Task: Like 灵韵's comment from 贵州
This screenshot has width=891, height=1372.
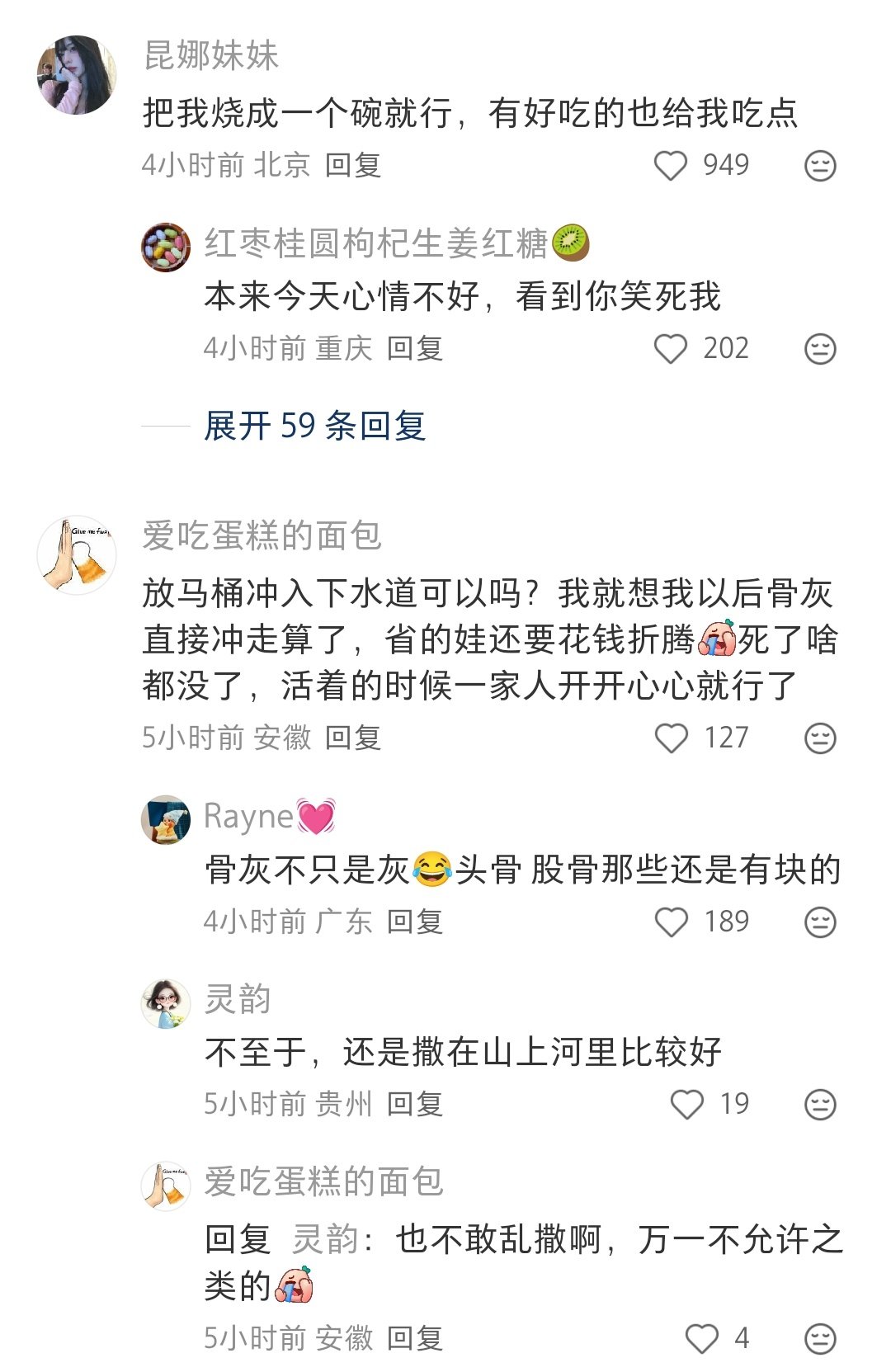Action: (x=686, y=1105)
